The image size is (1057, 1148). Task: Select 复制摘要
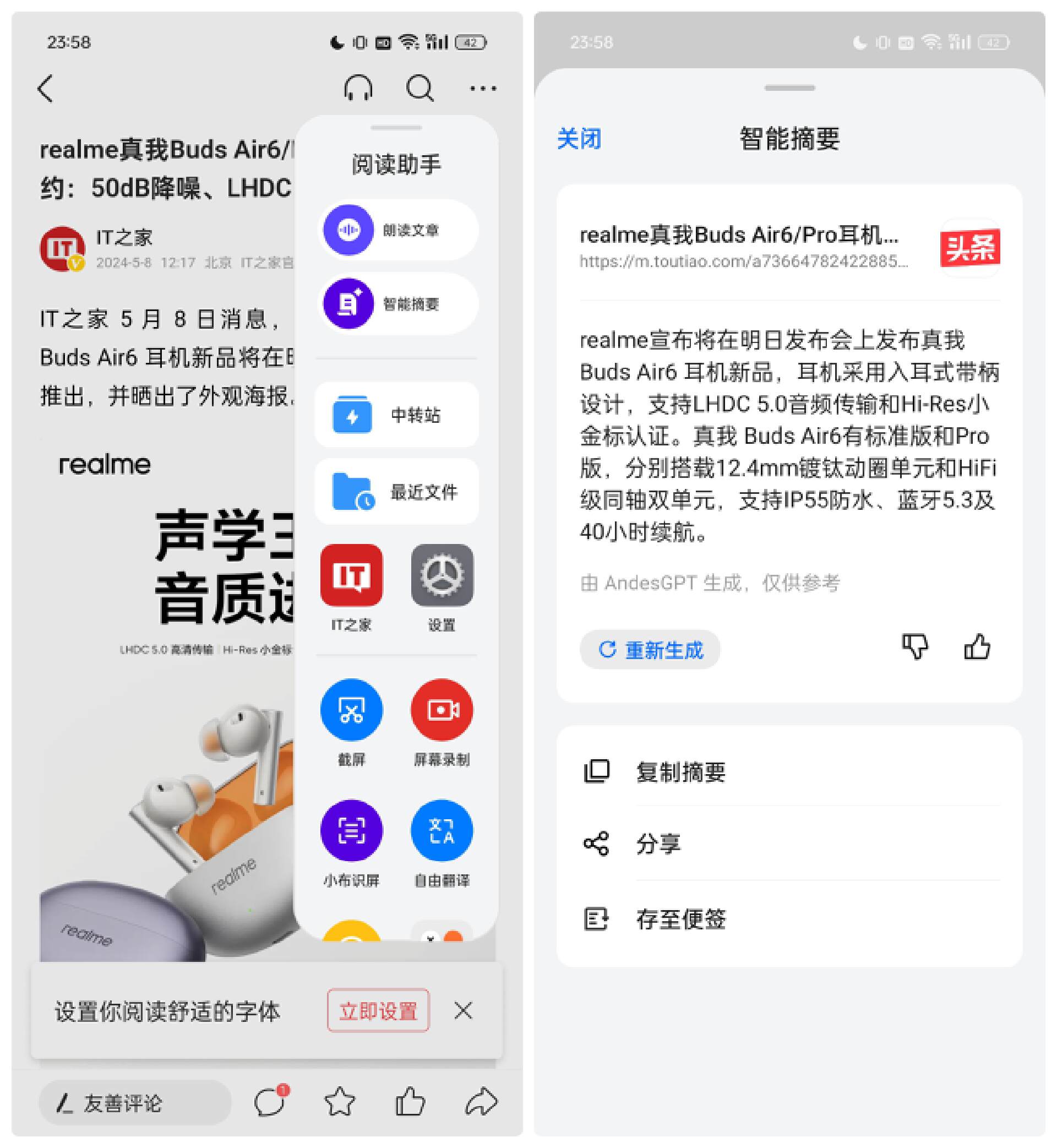680,772
